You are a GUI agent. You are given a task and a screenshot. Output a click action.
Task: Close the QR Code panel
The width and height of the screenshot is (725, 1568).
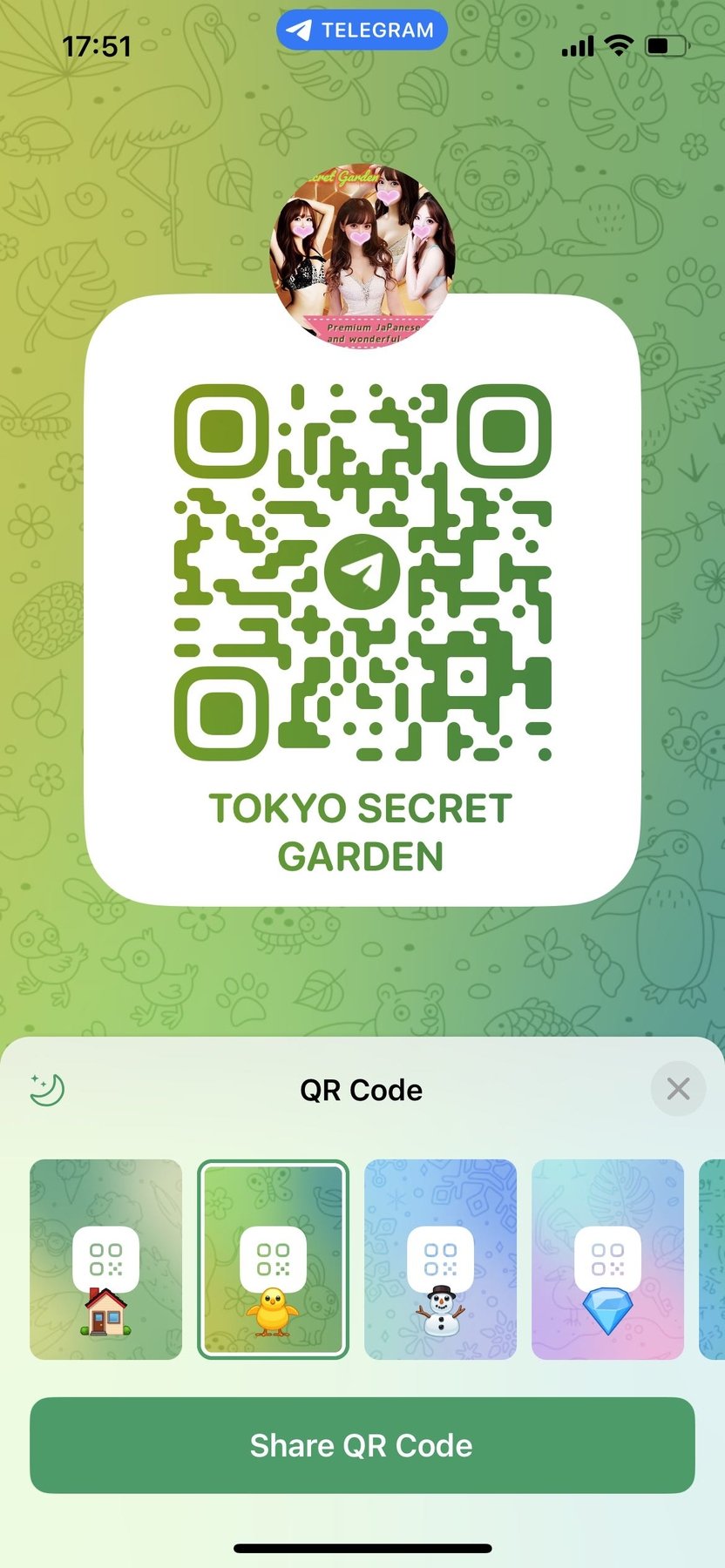[677, 1089]
